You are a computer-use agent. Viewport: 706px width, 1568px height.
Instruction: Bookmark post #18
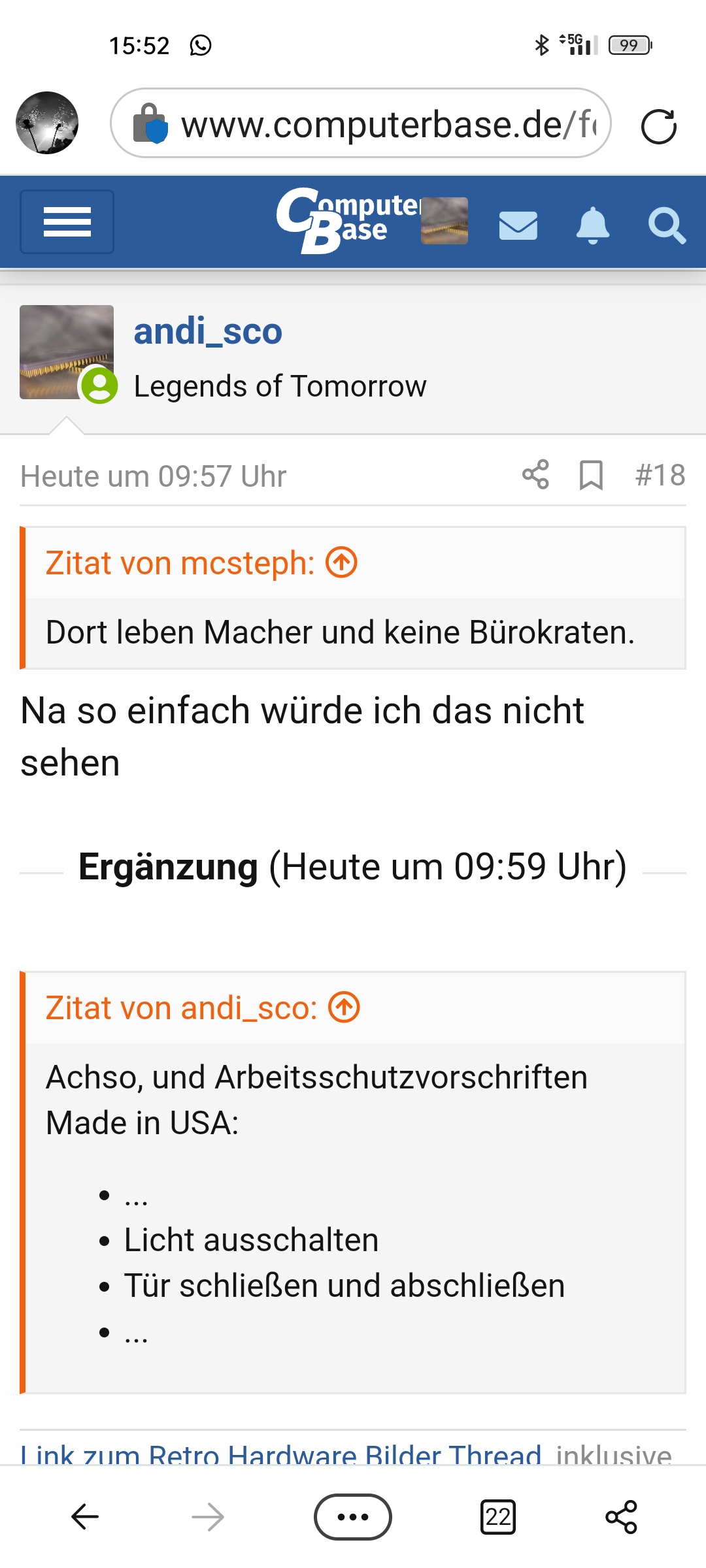[x=591, y=475]
